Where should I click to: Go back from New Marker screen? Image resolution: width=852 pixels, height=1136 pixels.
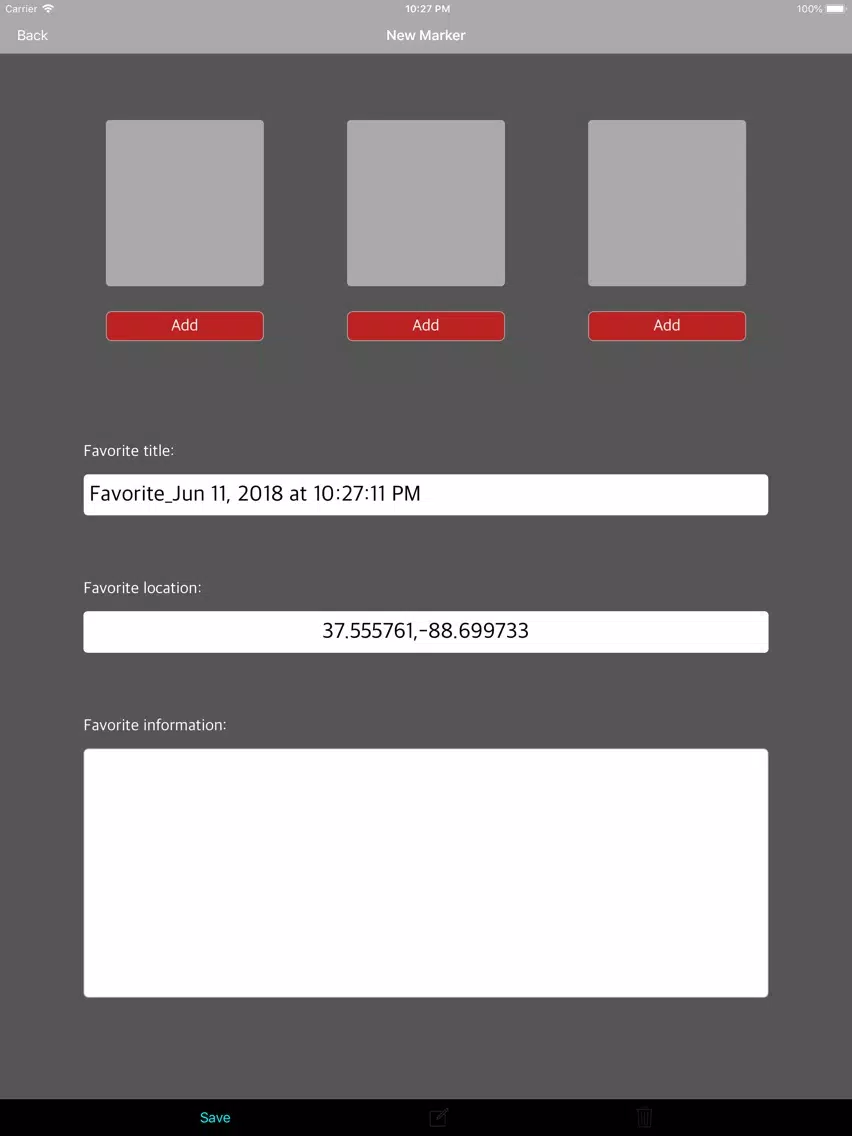[32, 35]
